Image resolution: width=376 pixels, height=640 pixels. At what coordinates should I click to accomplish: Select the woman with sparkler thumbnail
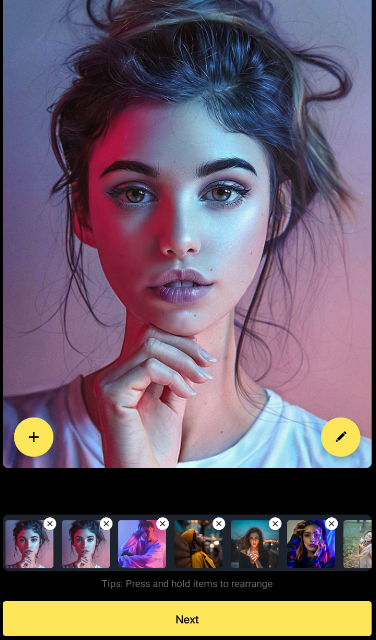tap(255, 544)
